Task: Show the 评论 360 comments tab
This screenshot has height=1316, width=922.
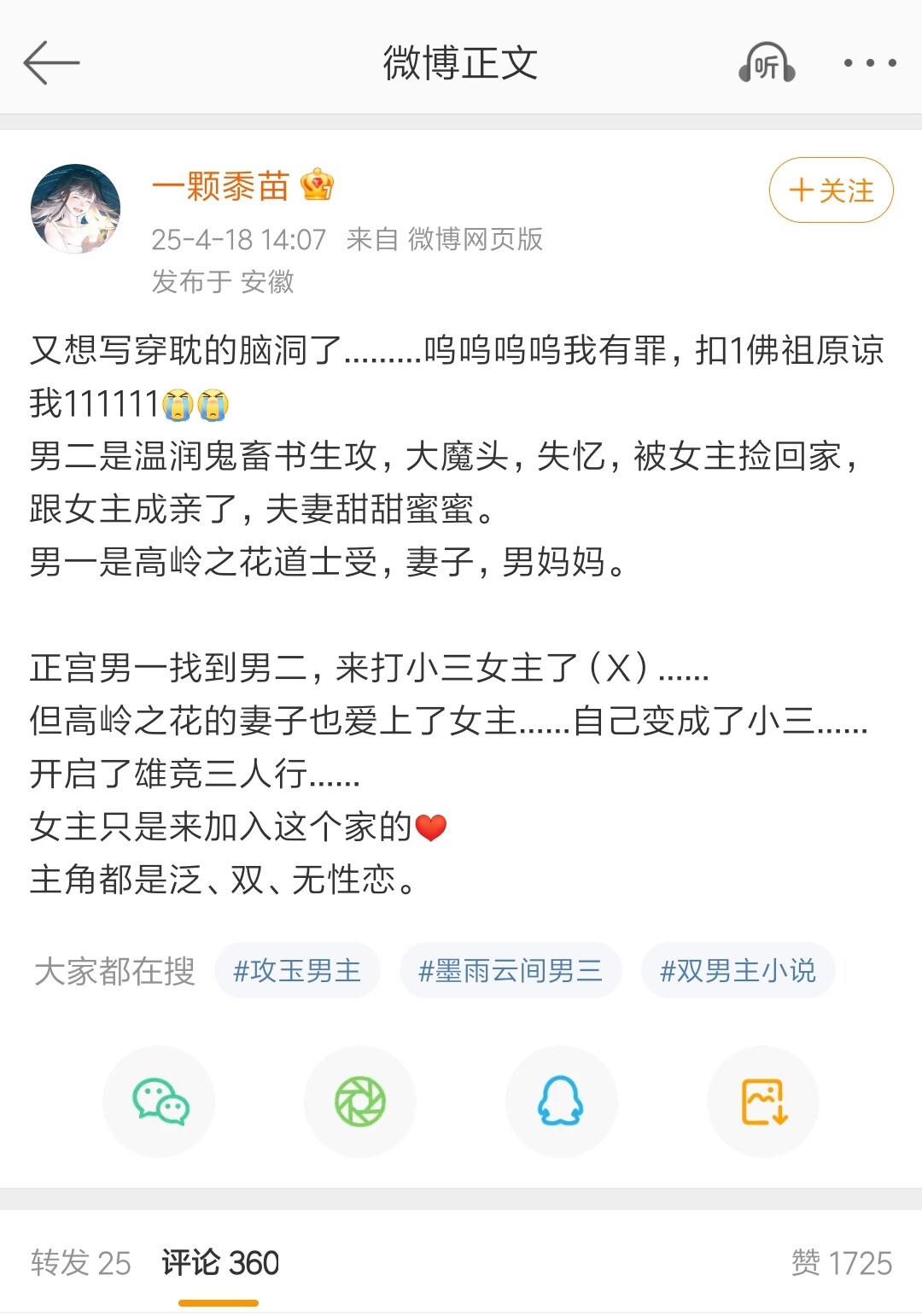Action: point(220,1263)
